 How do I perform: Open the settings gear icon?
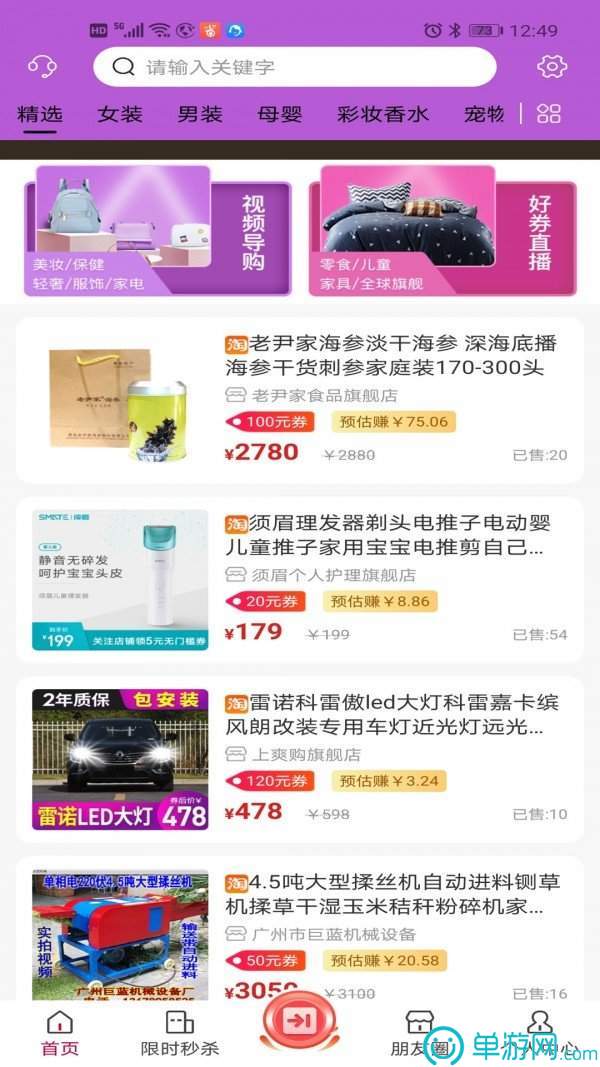[x=552, y=67]
